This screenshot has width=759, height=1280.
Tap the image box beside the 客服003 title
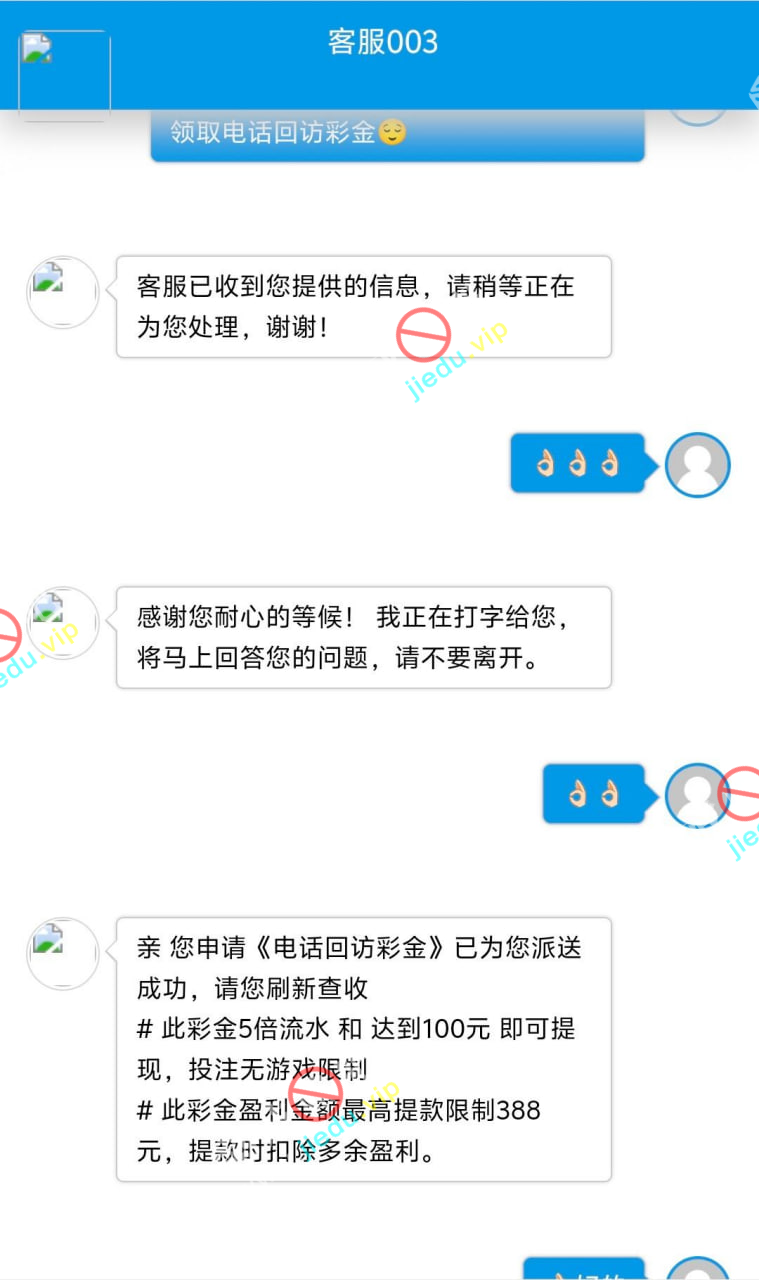pyautogui.click(x=64, y=76)
